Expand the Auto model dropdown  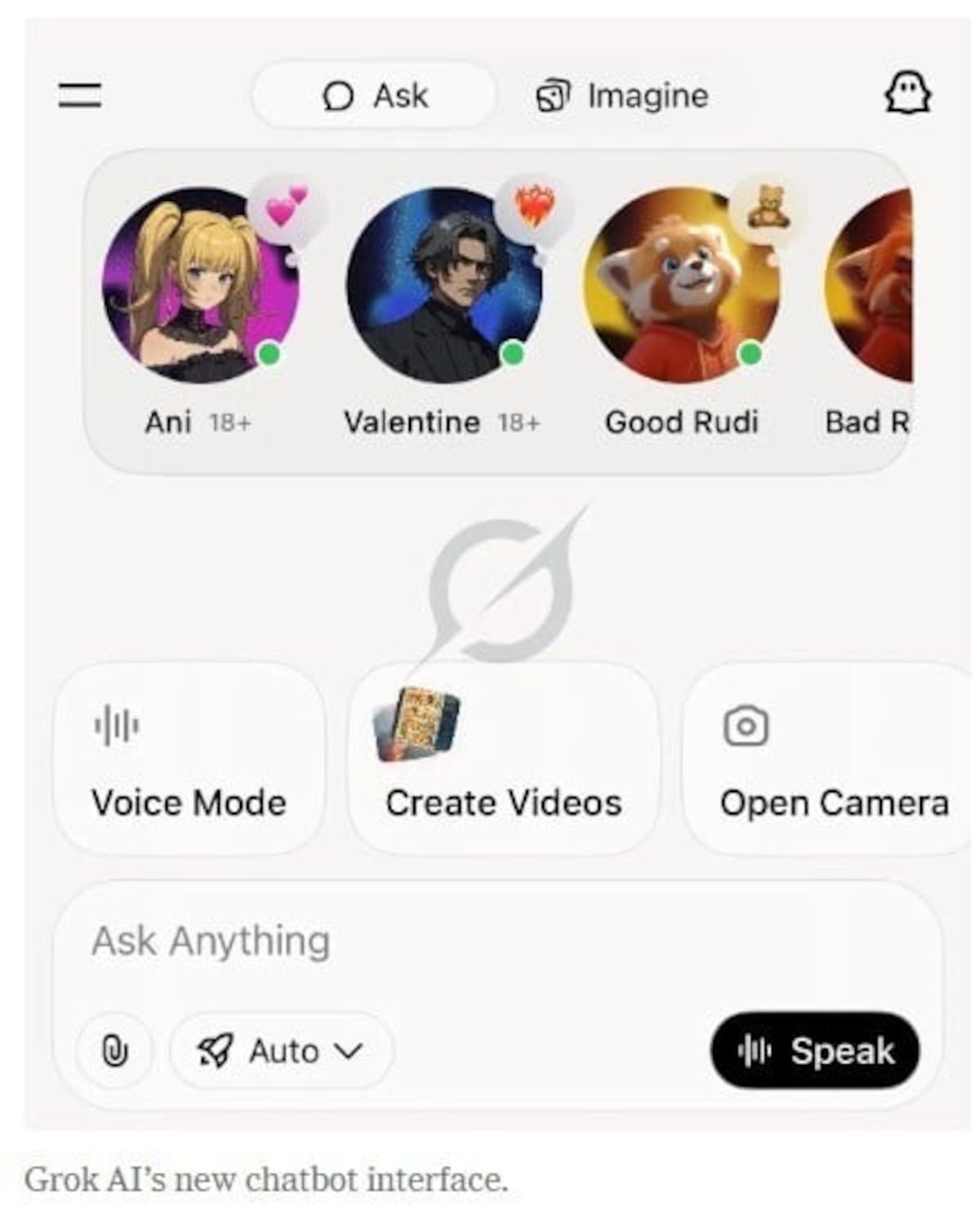click(281, 1050)
